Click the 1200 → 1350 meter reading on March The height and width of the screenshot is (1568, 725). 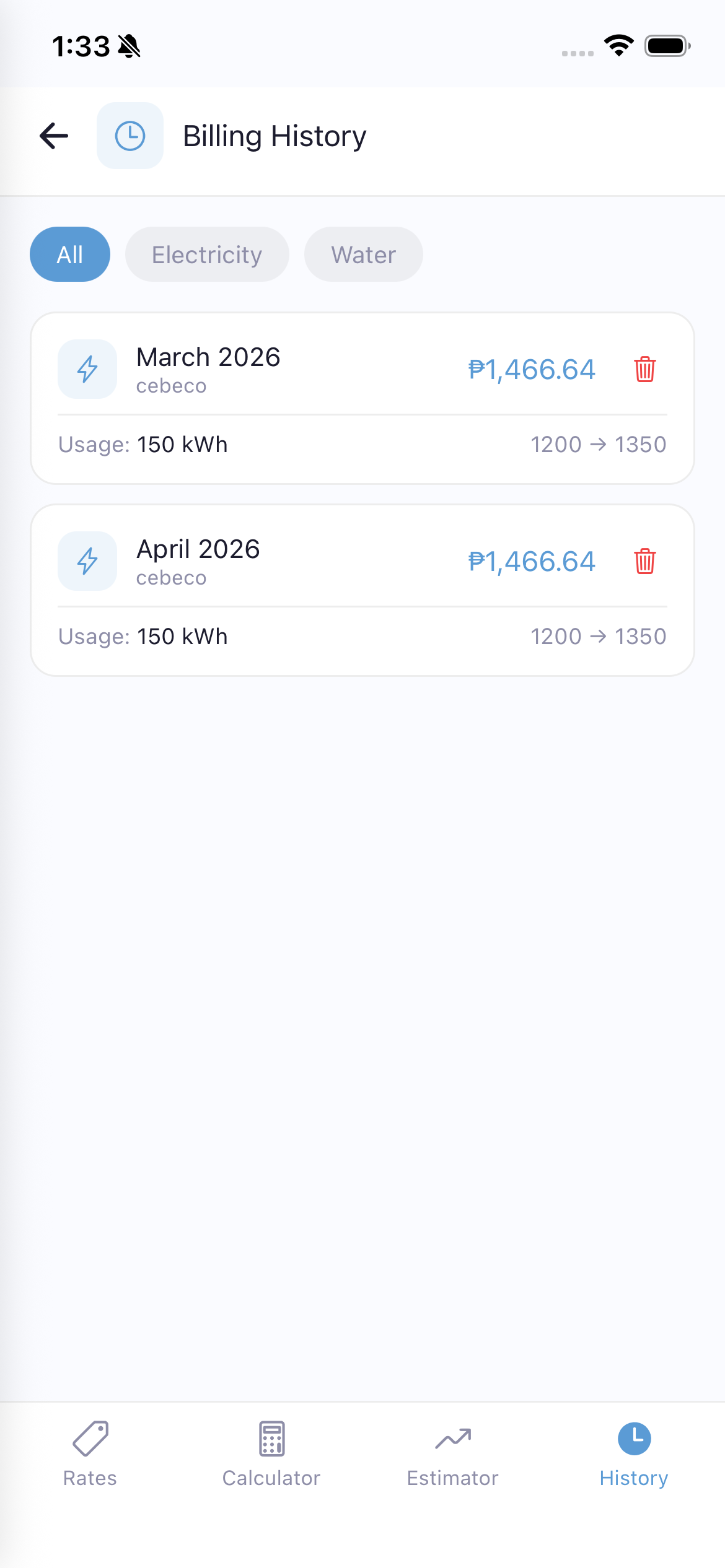pos(599,444)
